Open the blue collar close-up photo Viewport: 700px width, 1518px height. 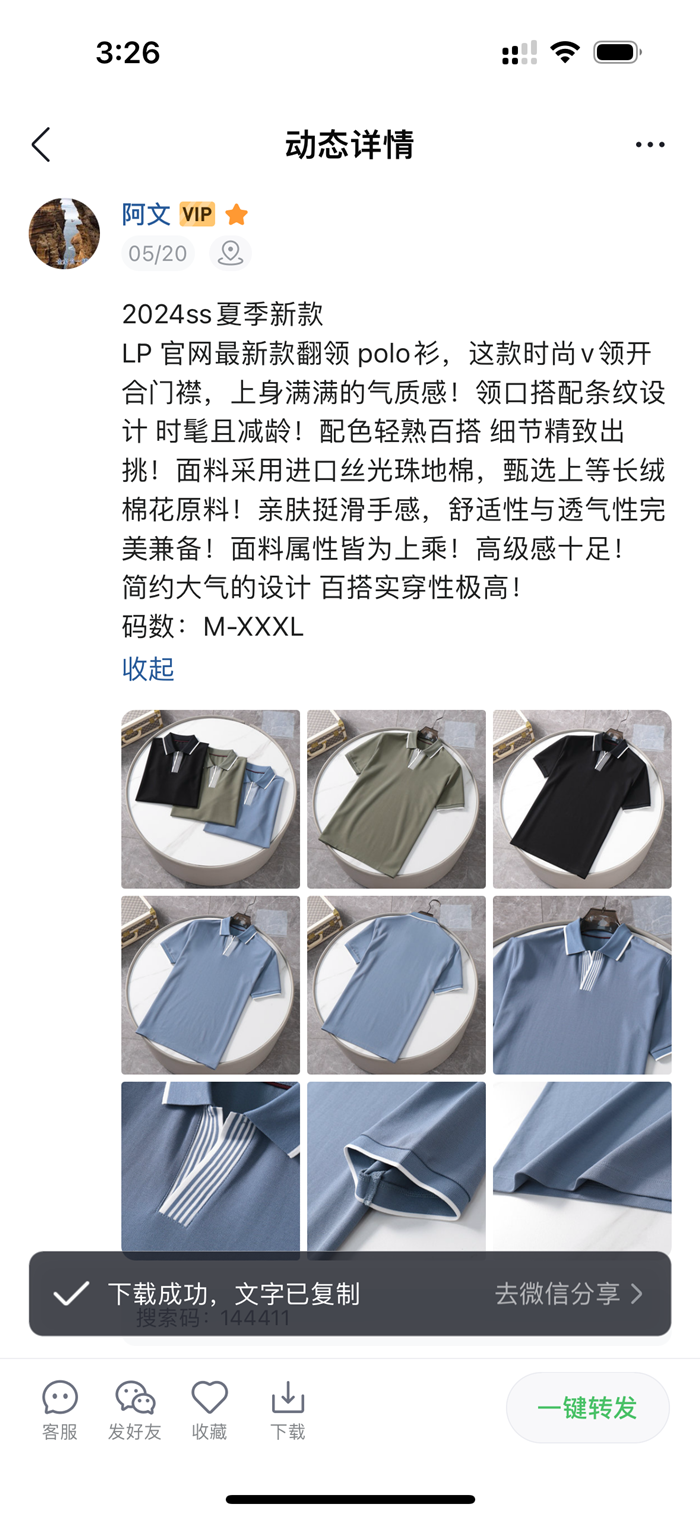(x=582, y=985)
